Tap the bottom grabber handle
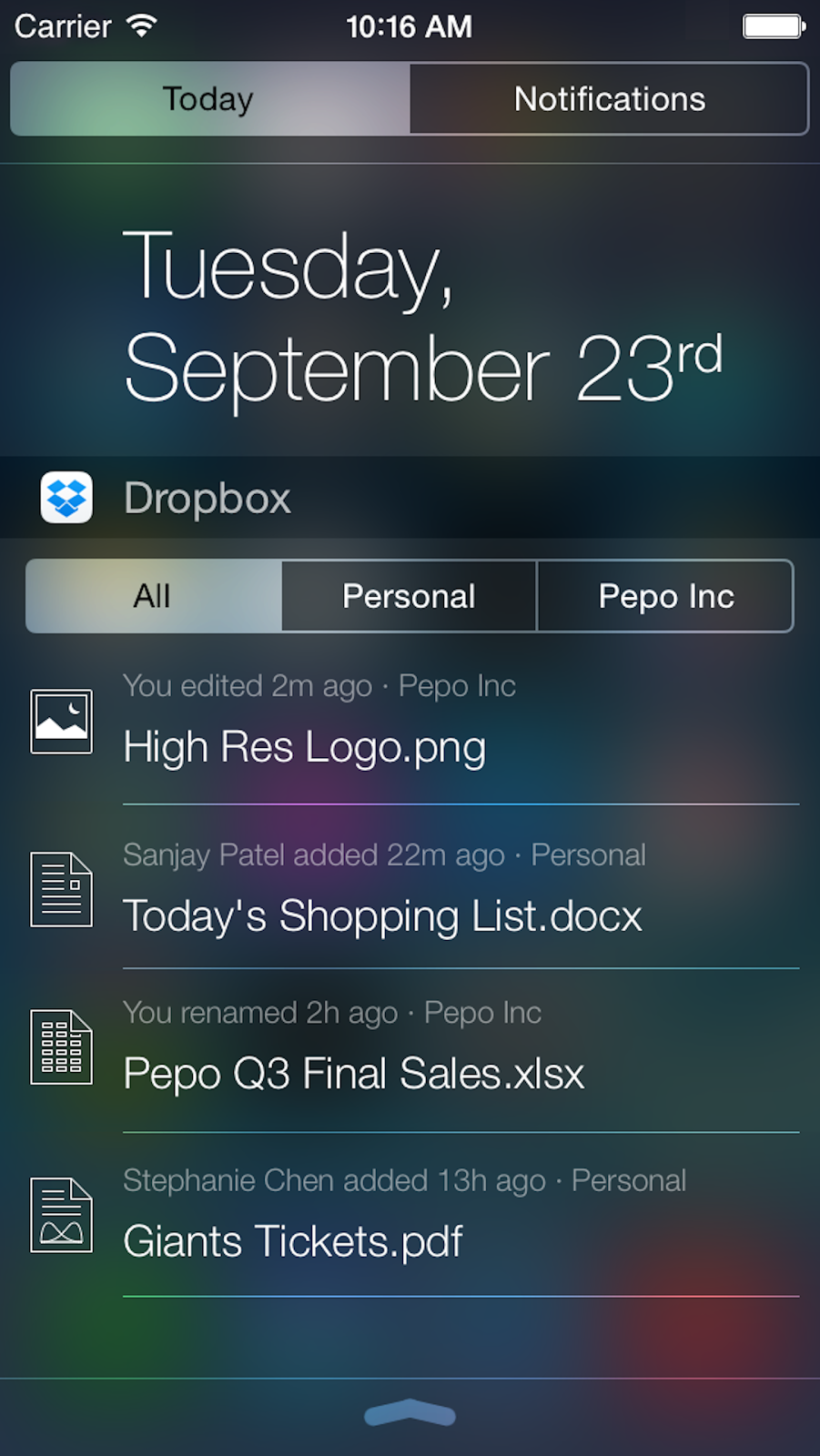 pos(410,1412)
